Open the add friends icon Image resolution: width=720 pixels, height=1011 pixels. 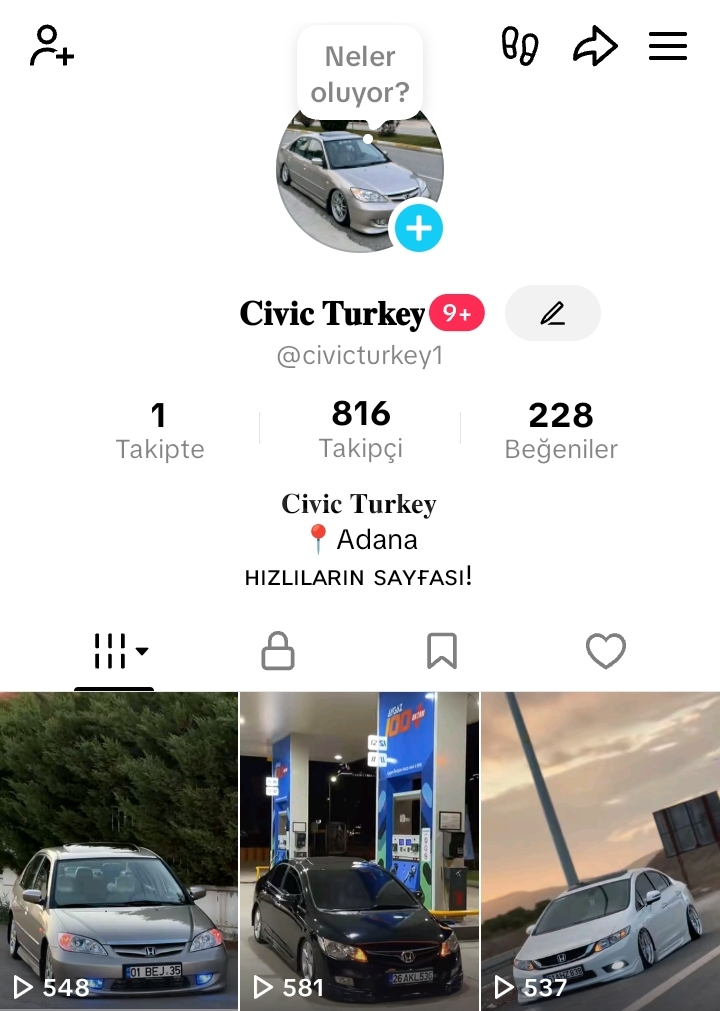(x=52, y=46)
